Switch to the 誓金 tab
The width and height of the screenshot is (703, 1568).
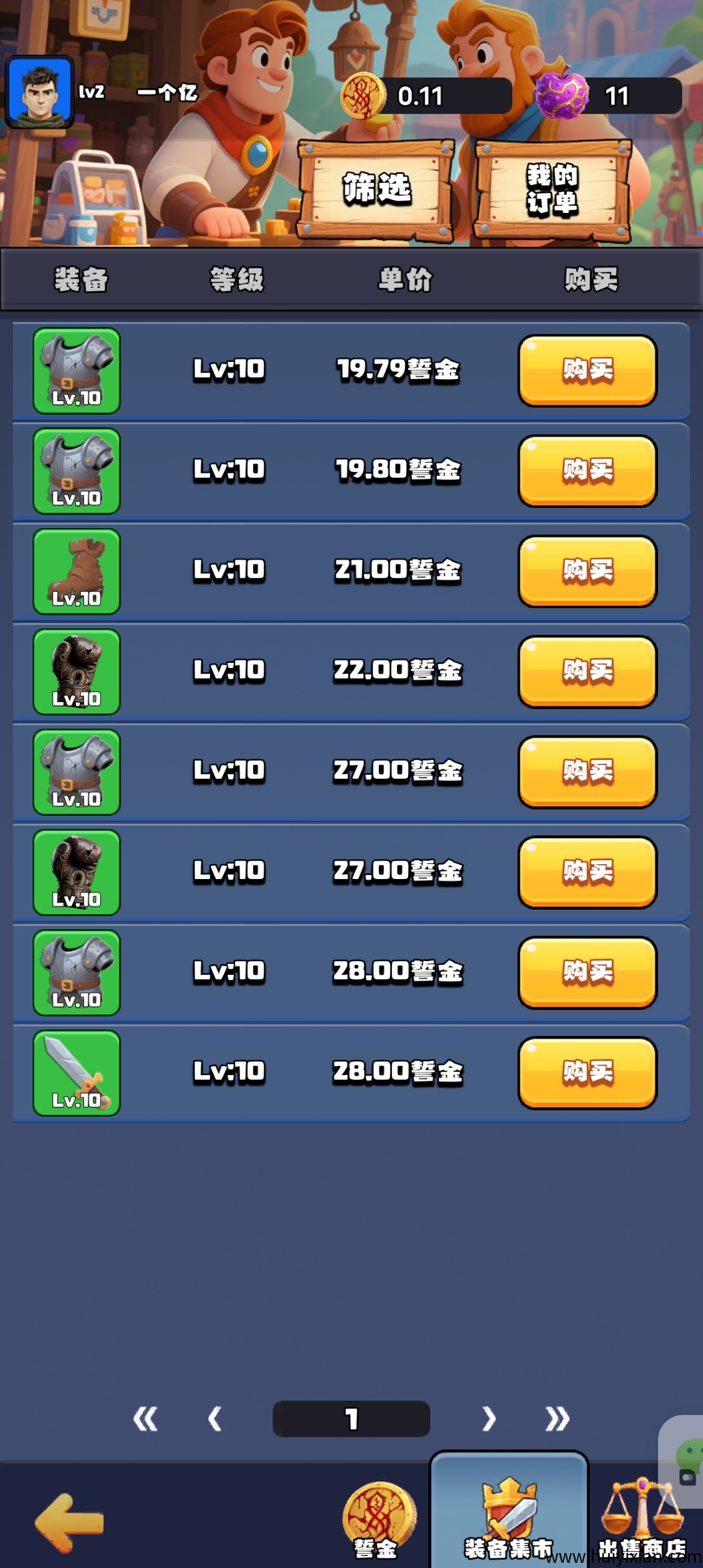pyautogui.click(x=378, y=1520)
